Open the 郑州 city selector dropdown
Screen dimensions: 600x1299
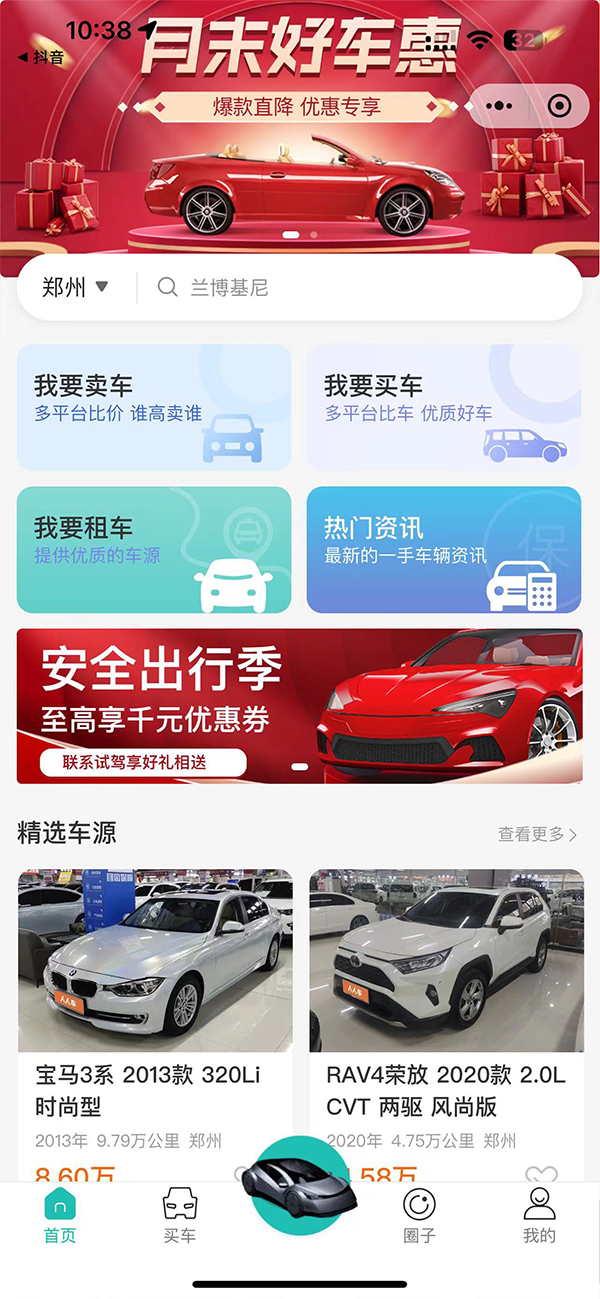pyautogui.click(x=75, y=288)
